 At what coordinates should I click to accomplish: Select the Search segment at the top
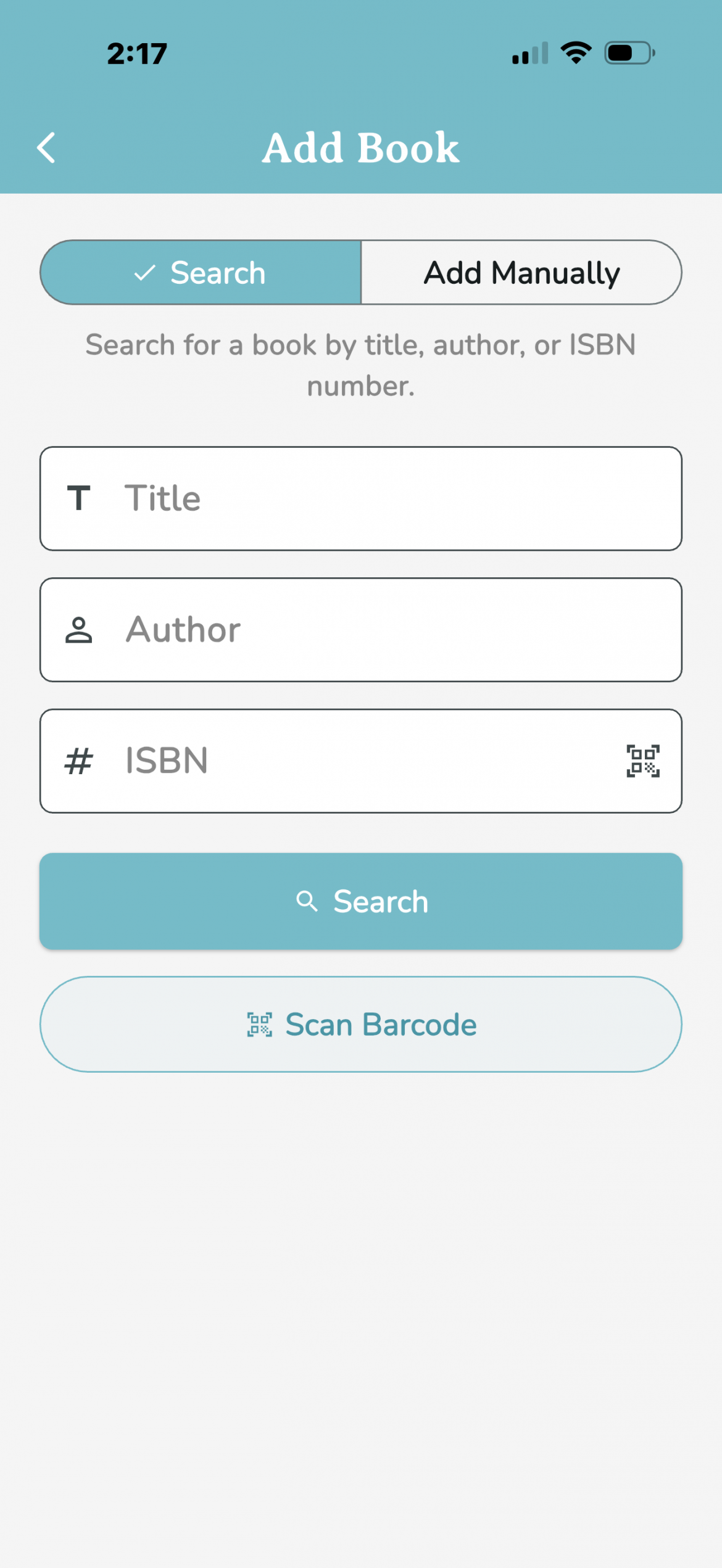[201, 273]
